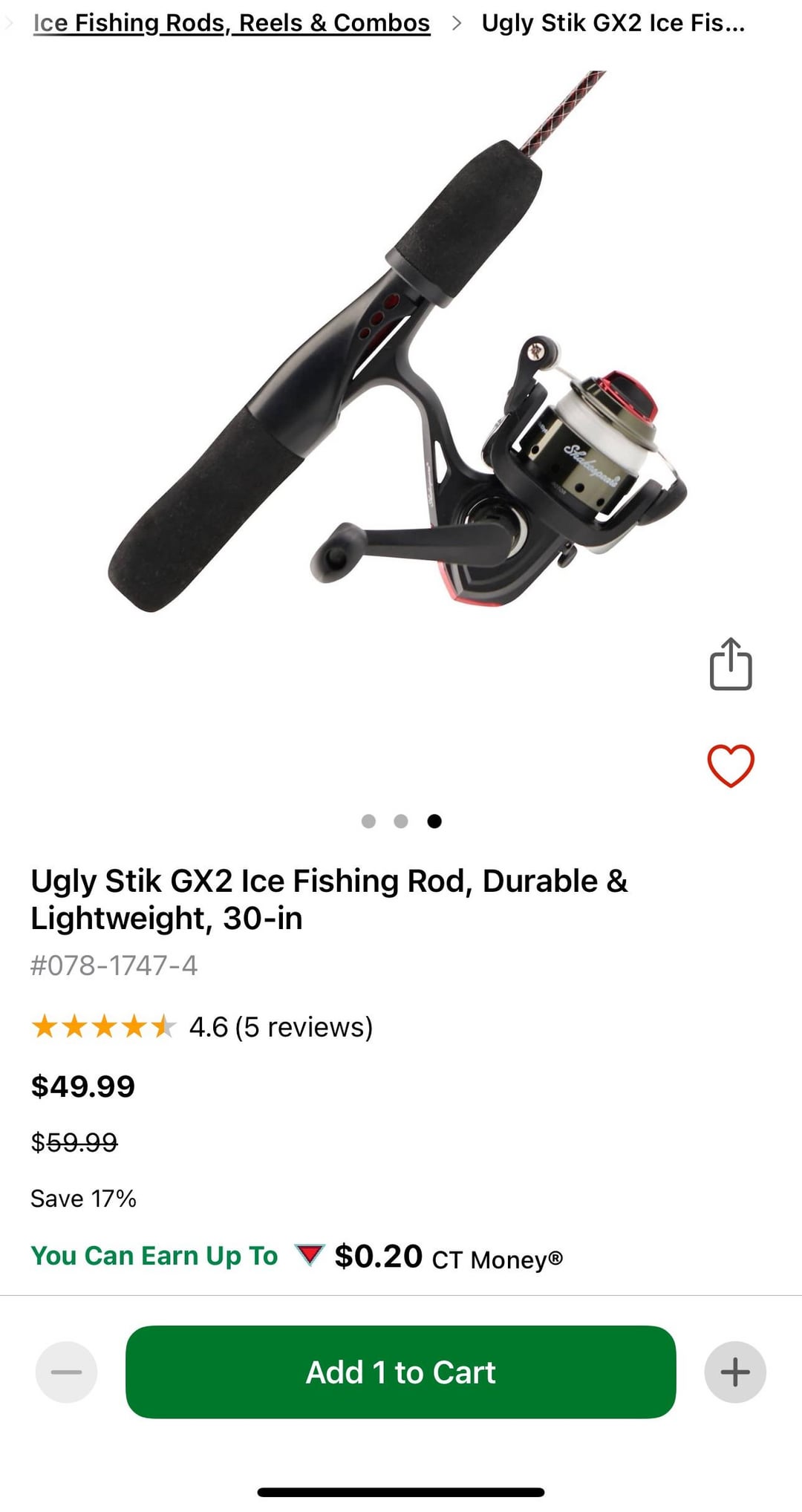Open the 4.6 star reviews rating
The image size is (802, 1512).
[201, 1027]
